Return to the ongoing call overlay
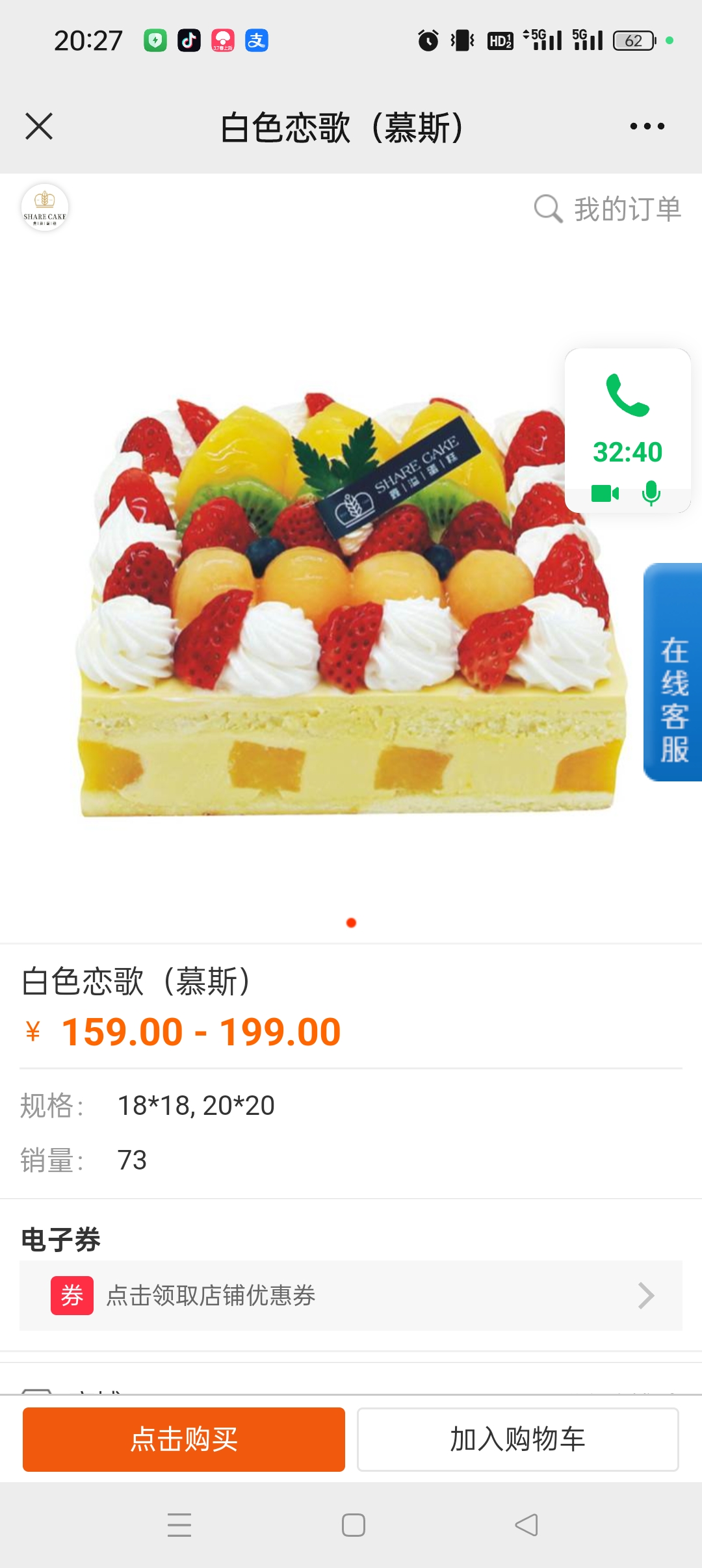The height and width of the screenshot is (1568, 702). point(627,430)
